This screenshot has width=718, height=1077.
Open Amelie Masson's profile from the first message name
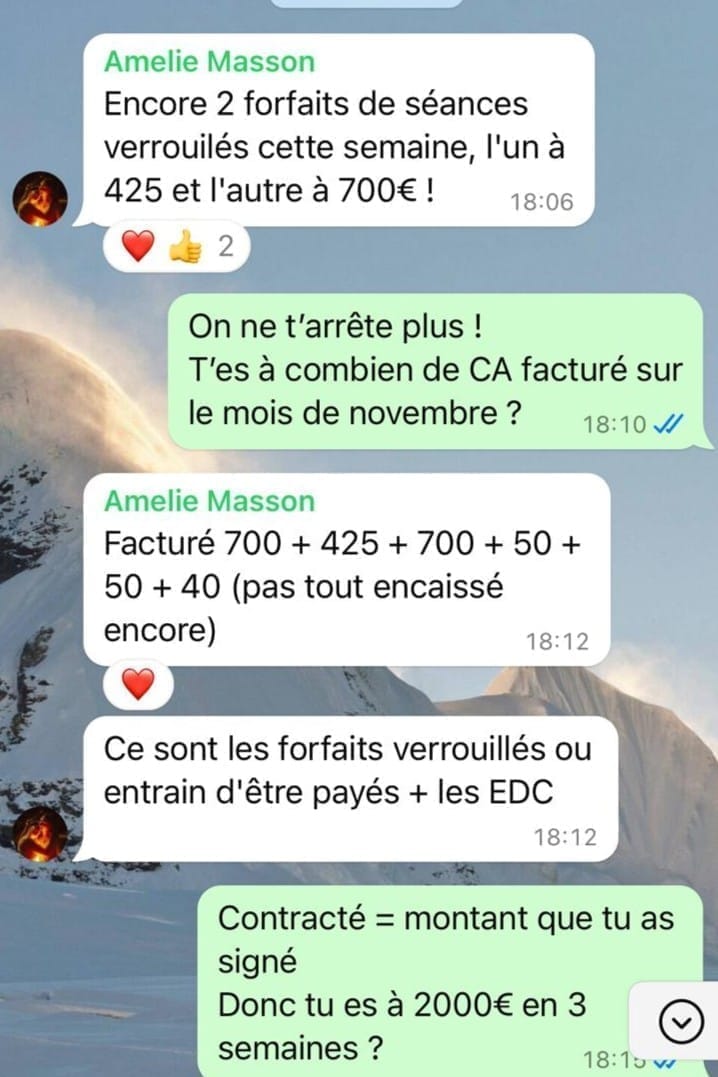(209, 62)
